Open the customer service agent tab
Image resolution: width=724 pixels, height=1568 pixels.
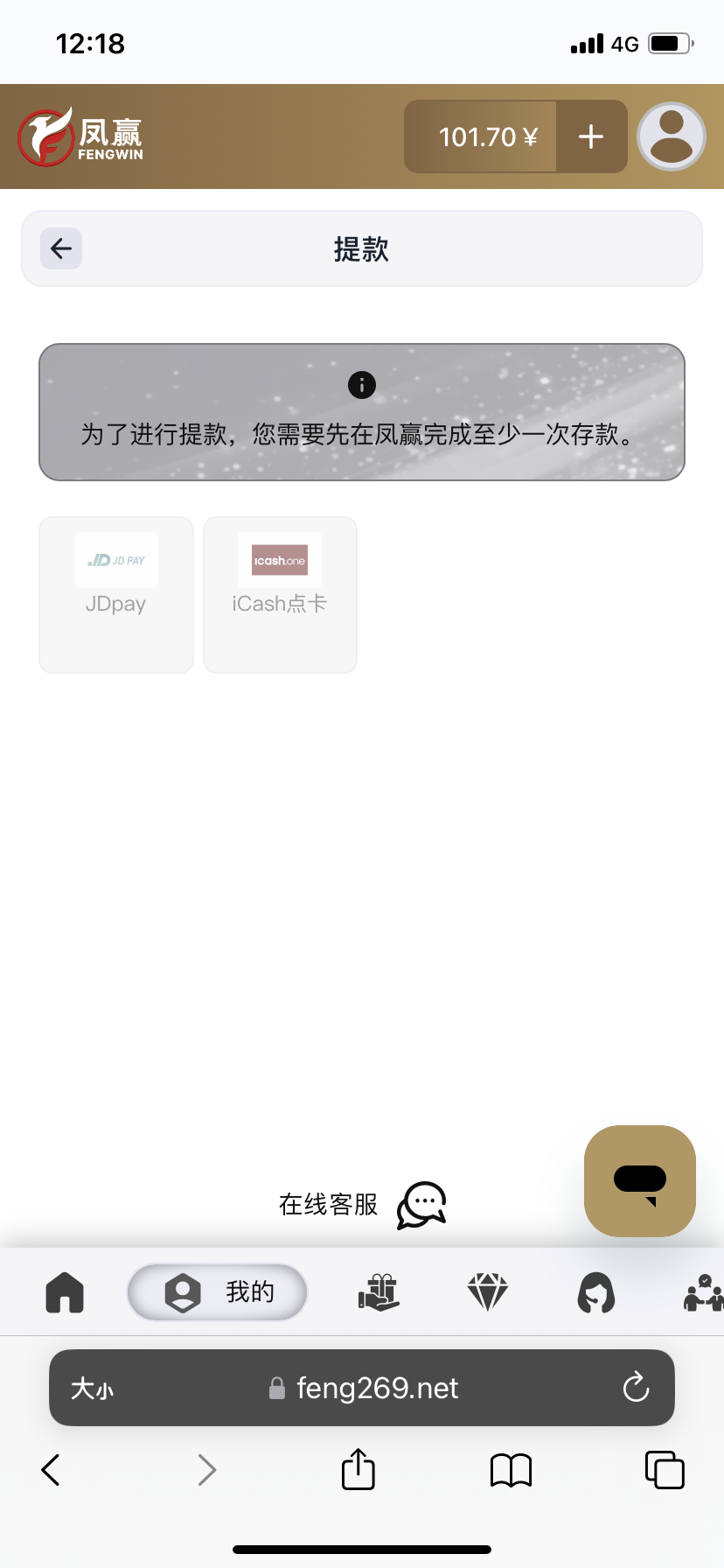[x=596, y=1291]
